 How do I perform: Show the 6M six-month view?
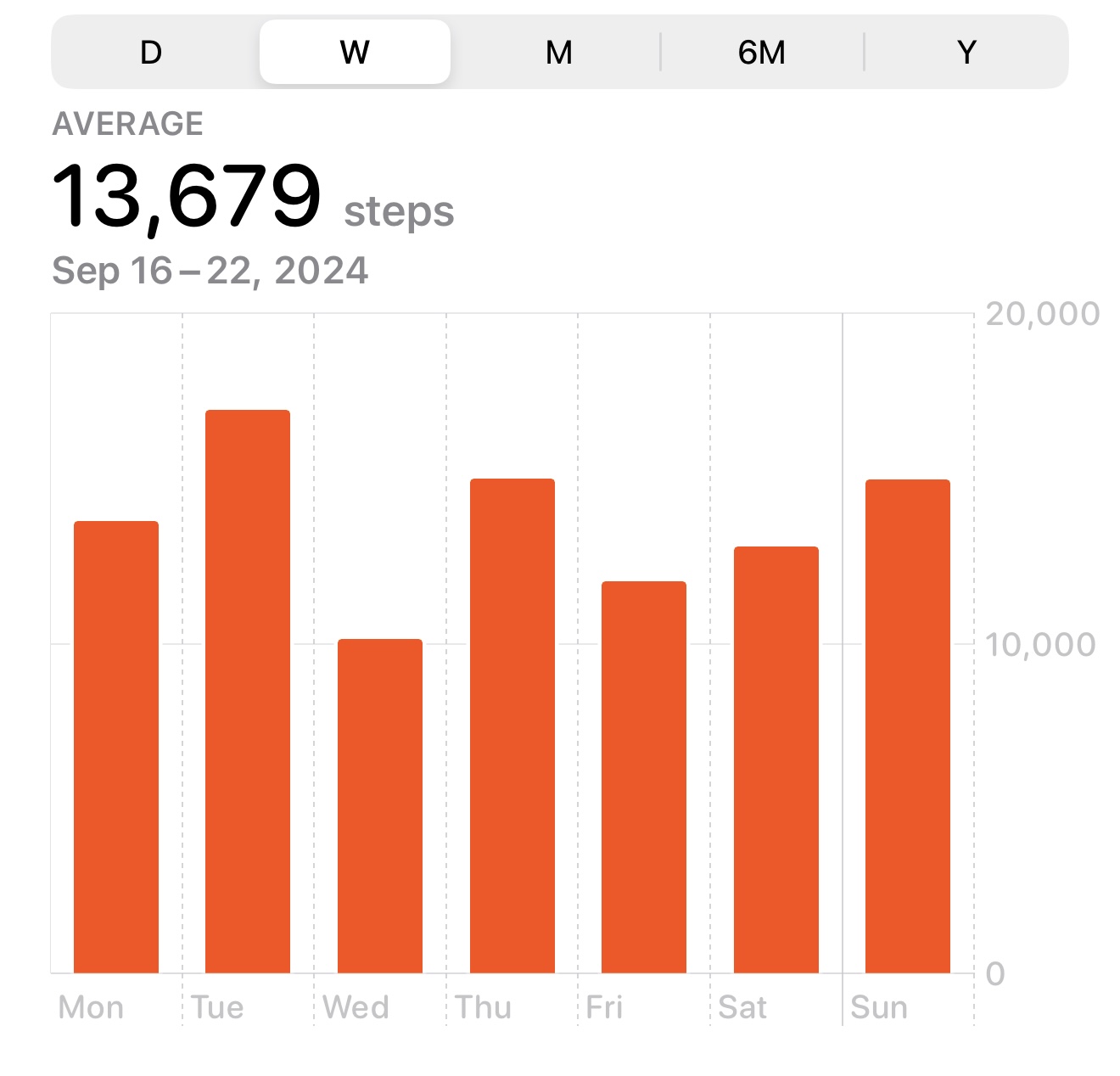(762, 53)
